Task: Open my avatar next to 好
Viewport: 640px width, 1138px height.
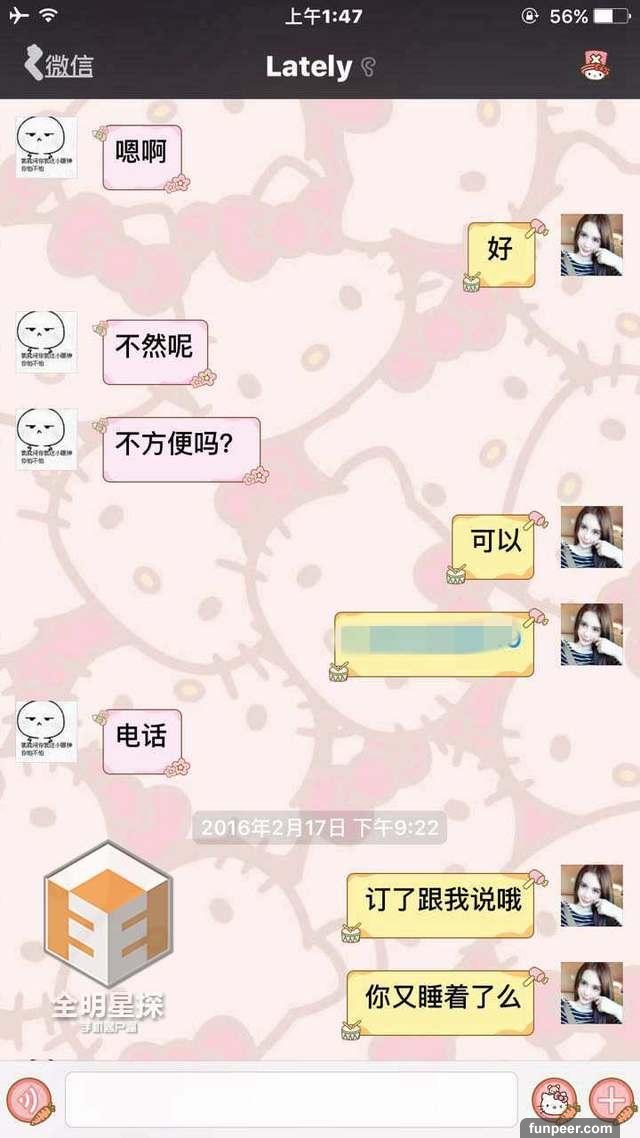Action: (x=591, y=245)
